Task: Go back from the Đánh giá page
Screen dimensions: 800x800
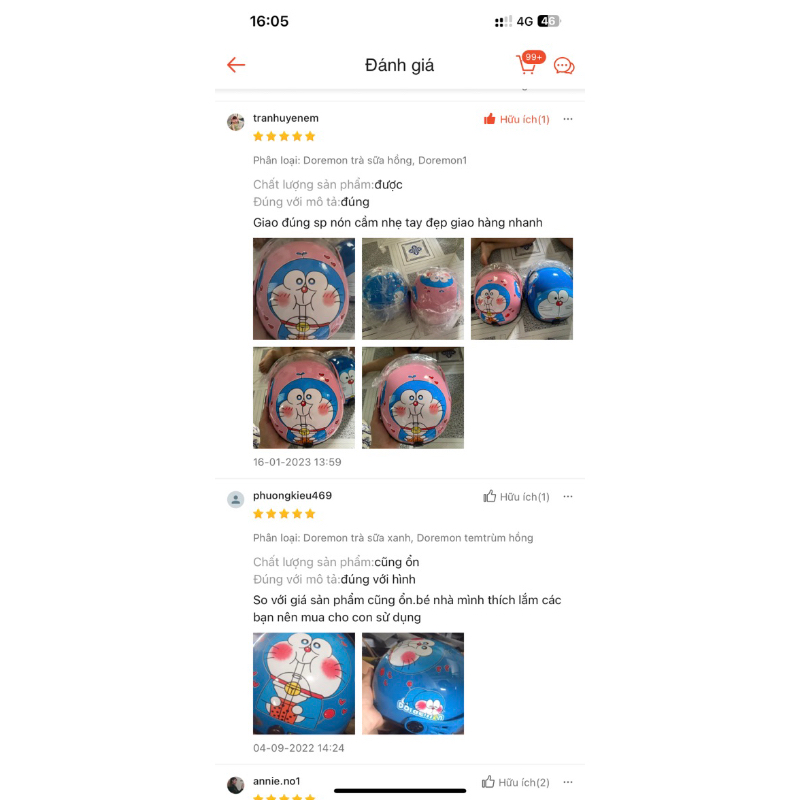Action: (x=236, y=65)
